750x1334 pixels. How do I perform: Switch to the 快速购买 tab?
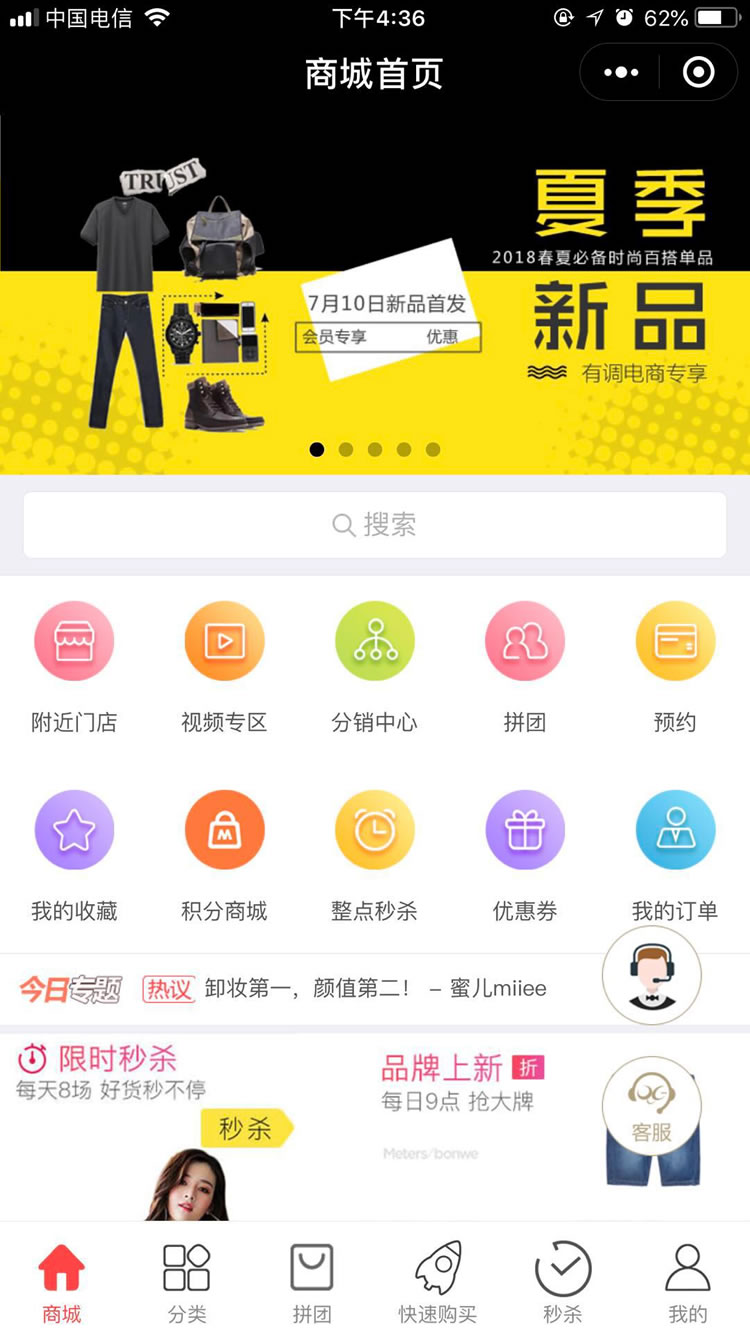tap(438, 1284)
